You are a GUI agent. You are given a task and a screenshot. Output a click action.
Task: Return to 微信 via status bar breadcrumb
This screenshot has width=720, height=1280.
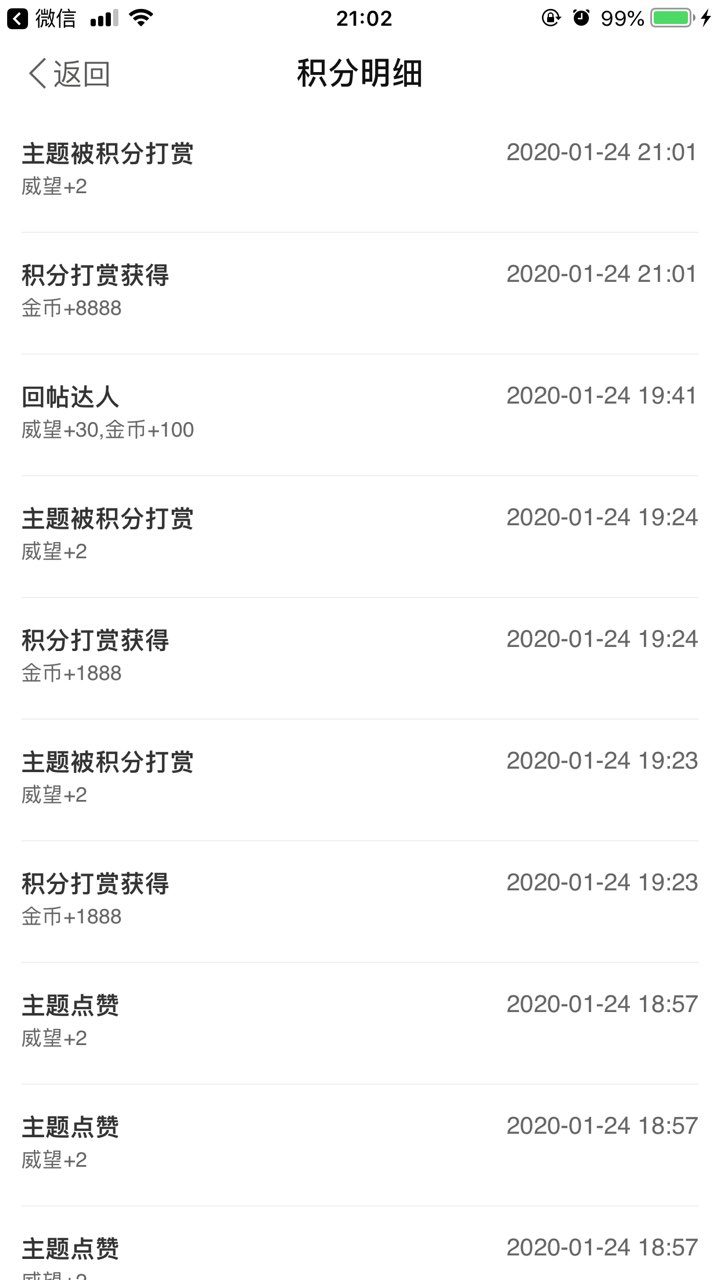pyautogui.click(x=42, y=18)
